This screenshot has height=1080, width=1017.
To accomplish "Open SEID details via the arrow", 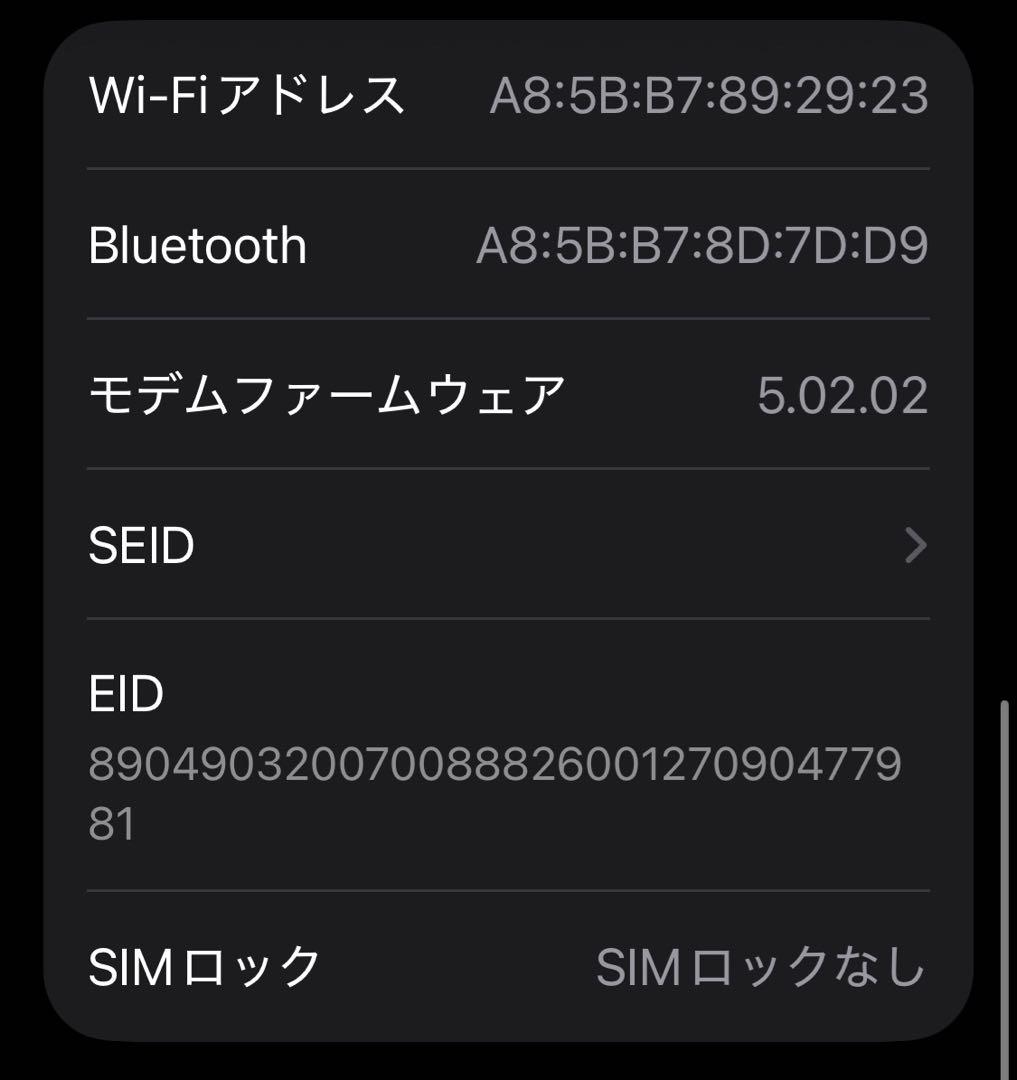I will pyautogui.click(x=916, y=544).
